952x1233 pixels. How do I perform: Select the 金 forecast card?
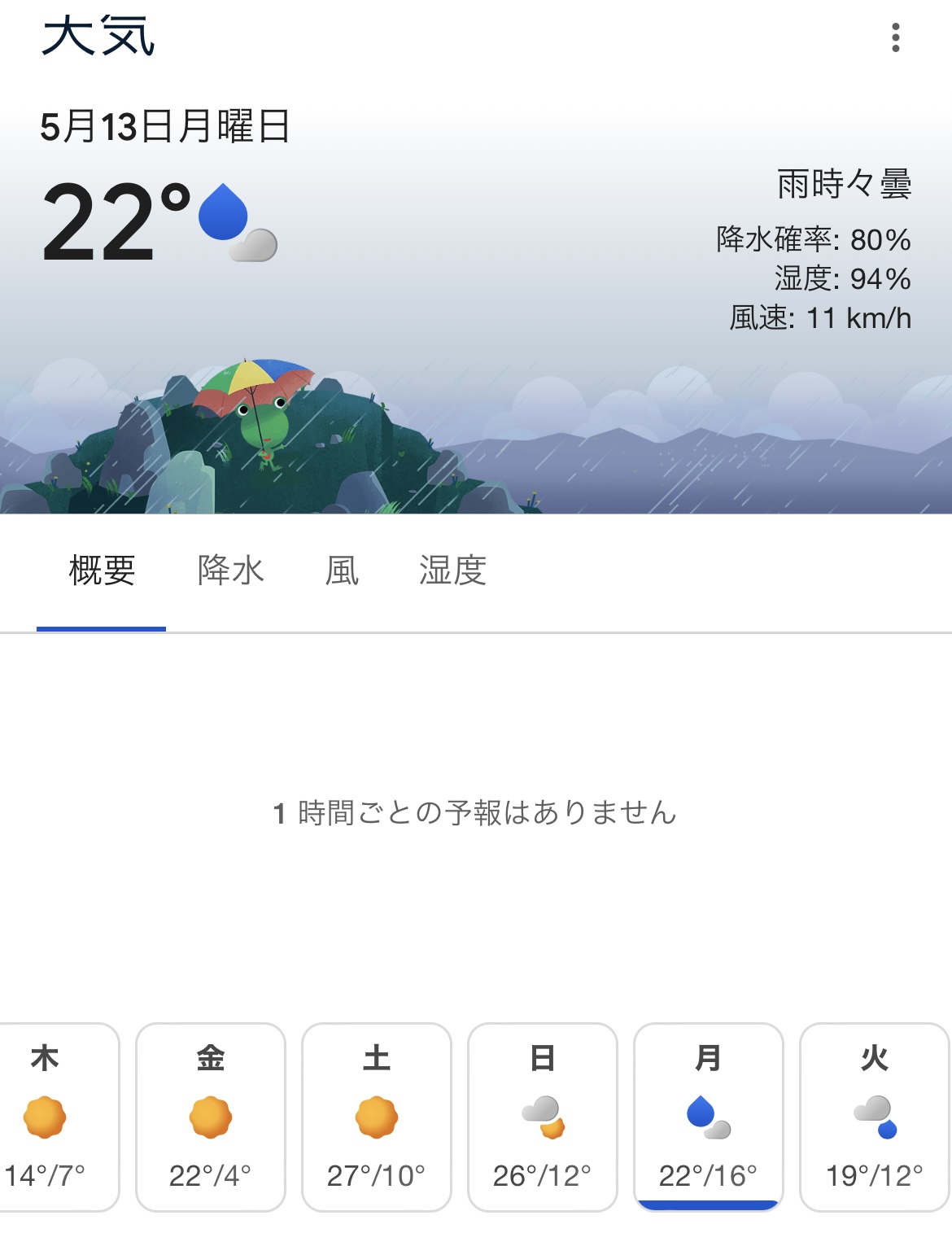click(211, 1117)
